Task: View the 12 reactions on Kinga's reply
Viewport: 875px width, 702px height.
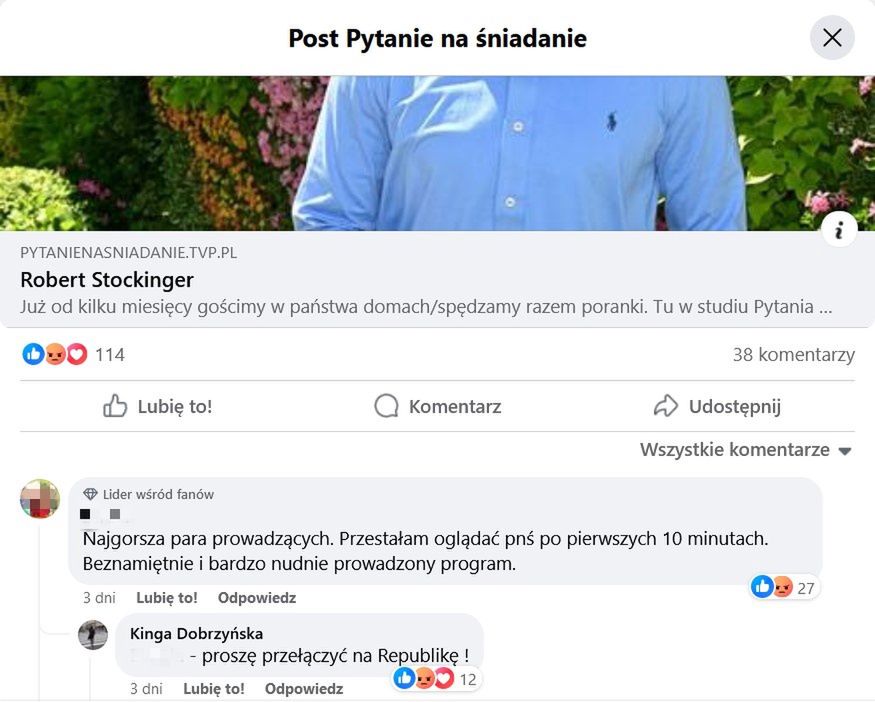Action: pyautogui.click(x=437, y=679)
